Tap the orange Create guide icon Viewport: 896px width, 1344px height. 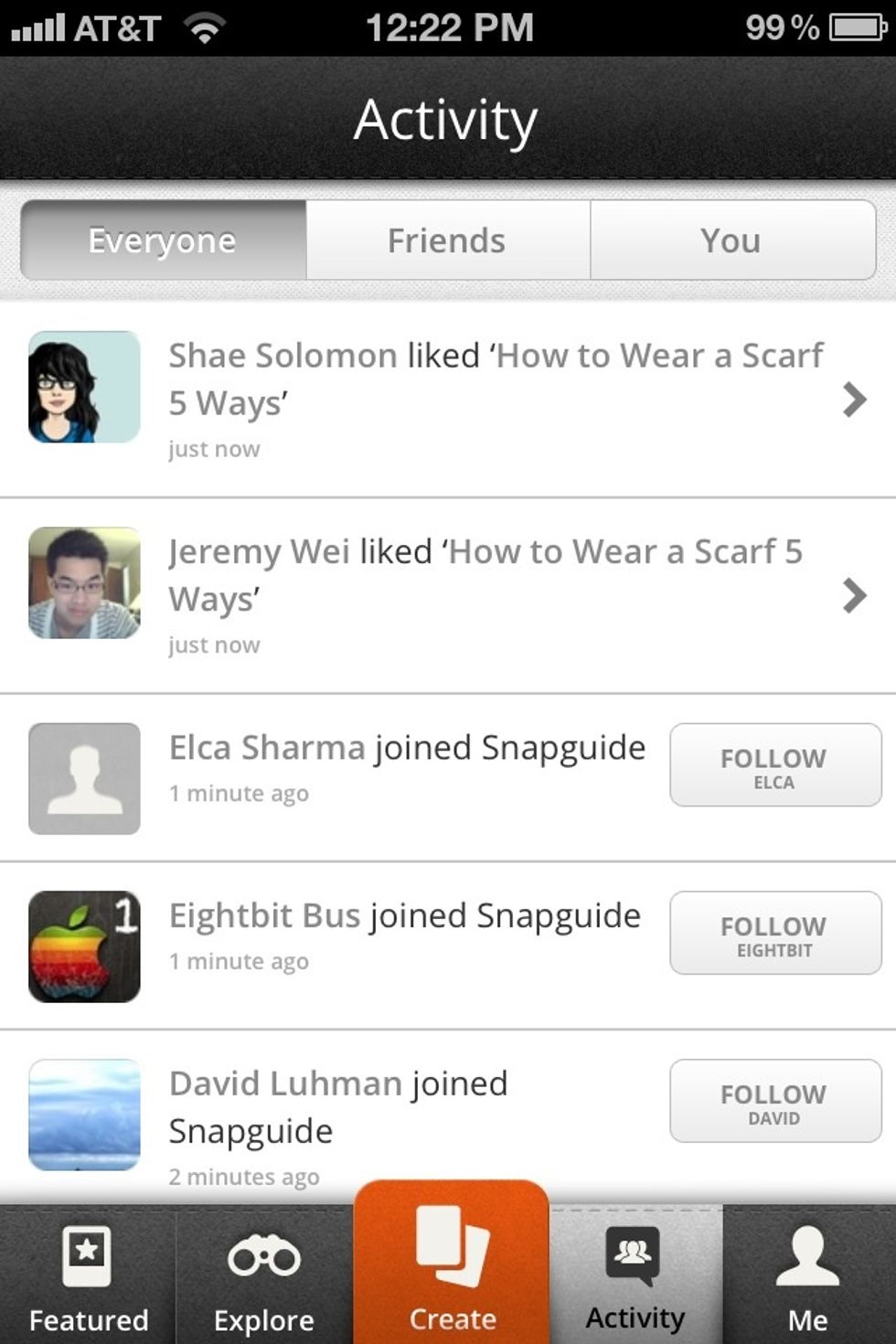coord(450,1253)
